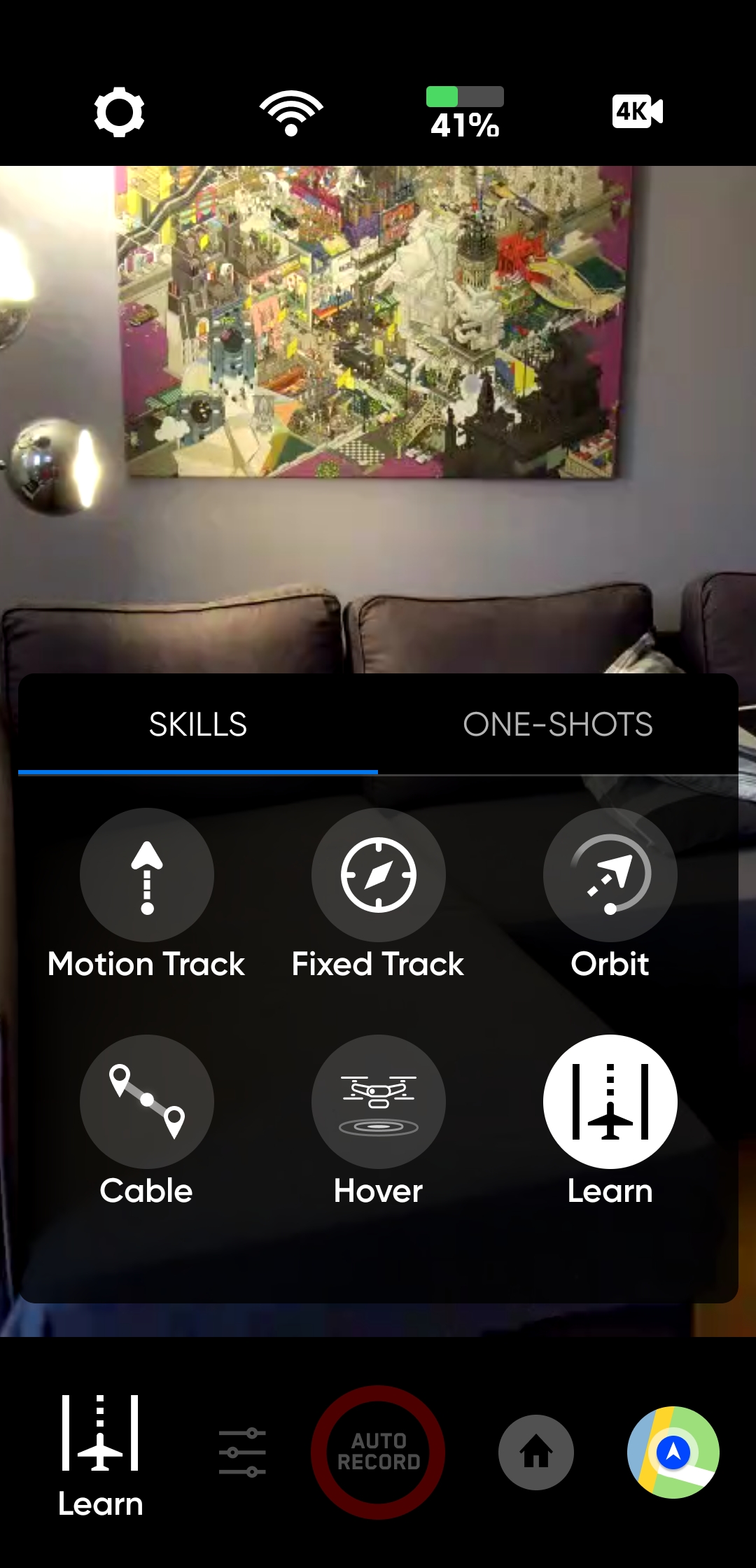The image size is (756, 1568).
Task: Tap the Learn skill button in the bottom bar
Action: pyautogui.click(x=101, y=1455)
